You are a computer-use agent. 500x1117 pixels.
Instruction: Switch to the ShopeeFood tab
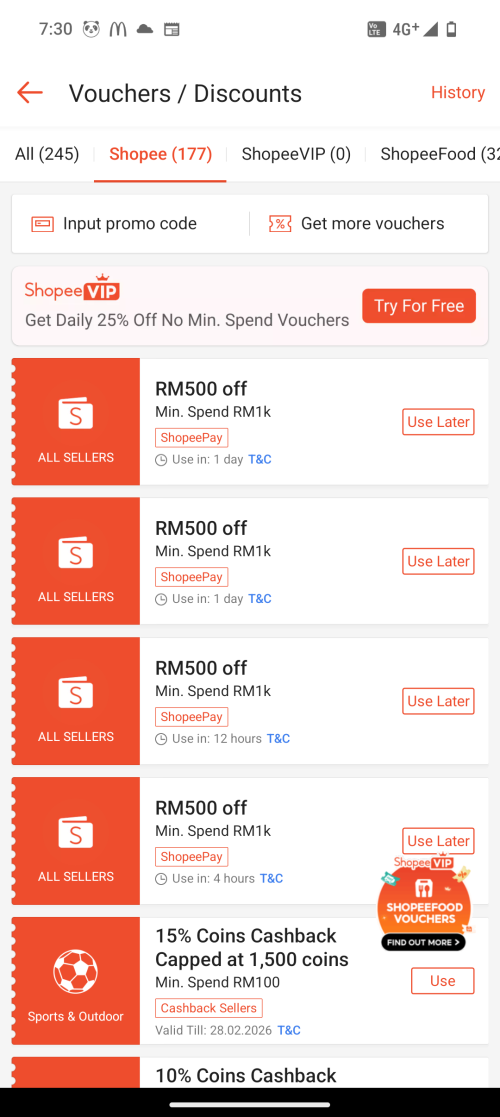pos(439,154)
